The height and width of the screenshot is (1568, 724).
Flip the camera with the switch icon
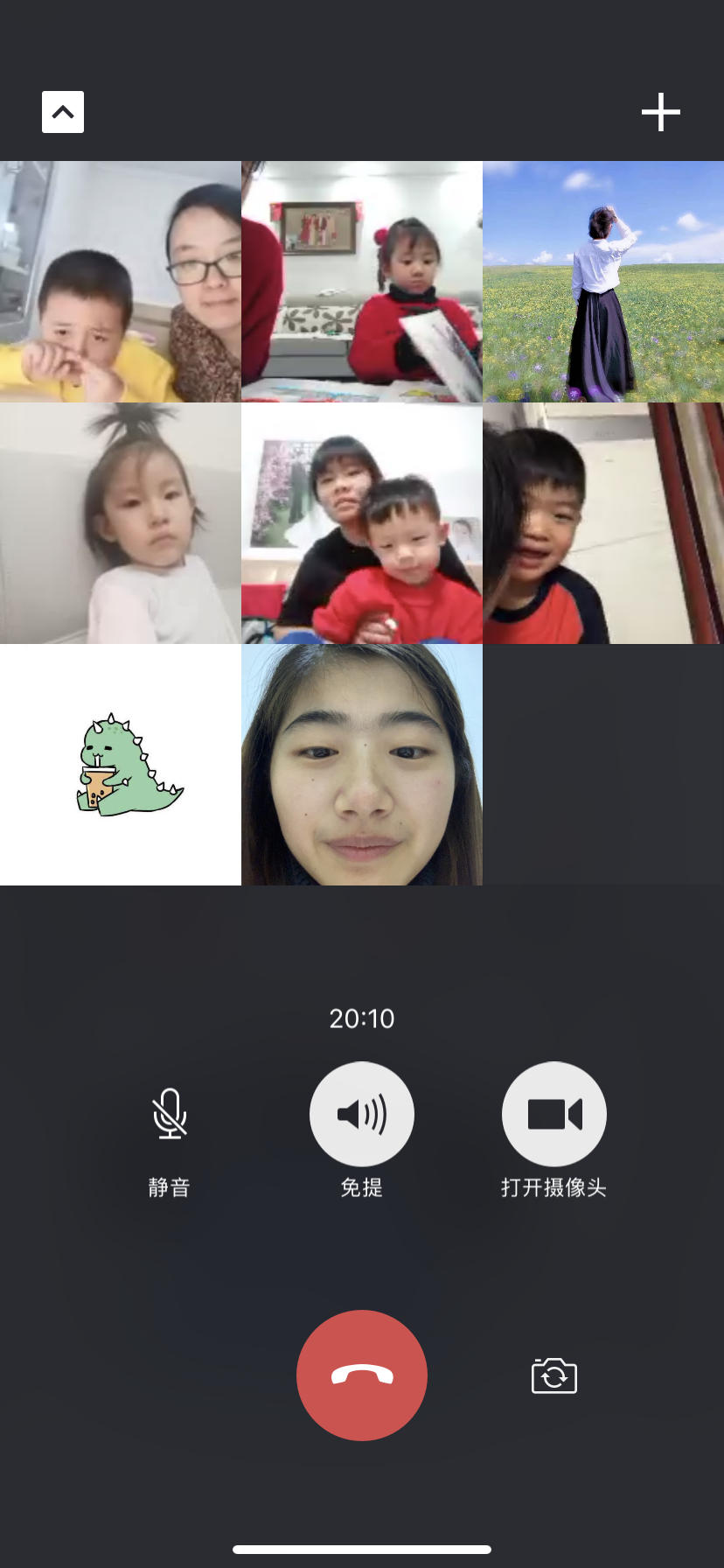554,1375
